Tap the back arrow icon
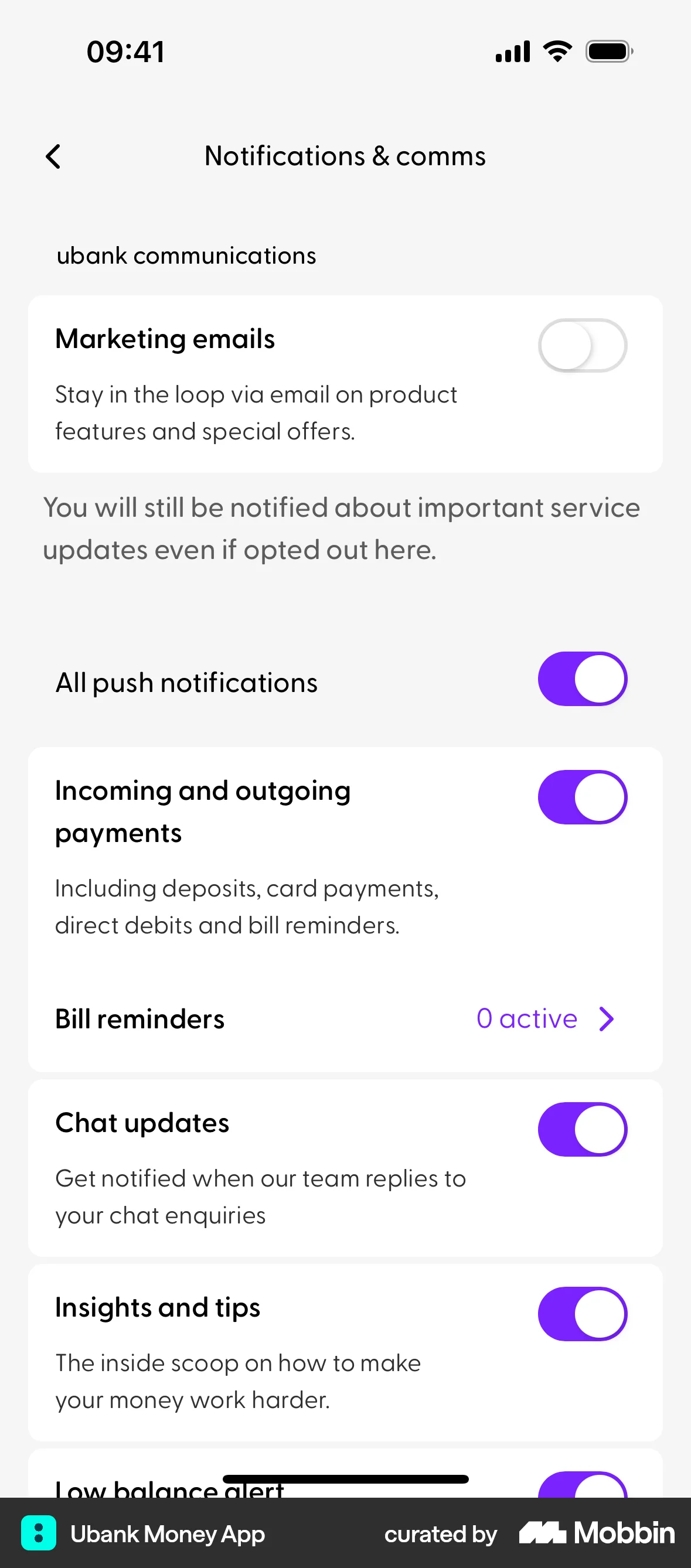The height and width of the screenshot is (1568, 691). 54,156
